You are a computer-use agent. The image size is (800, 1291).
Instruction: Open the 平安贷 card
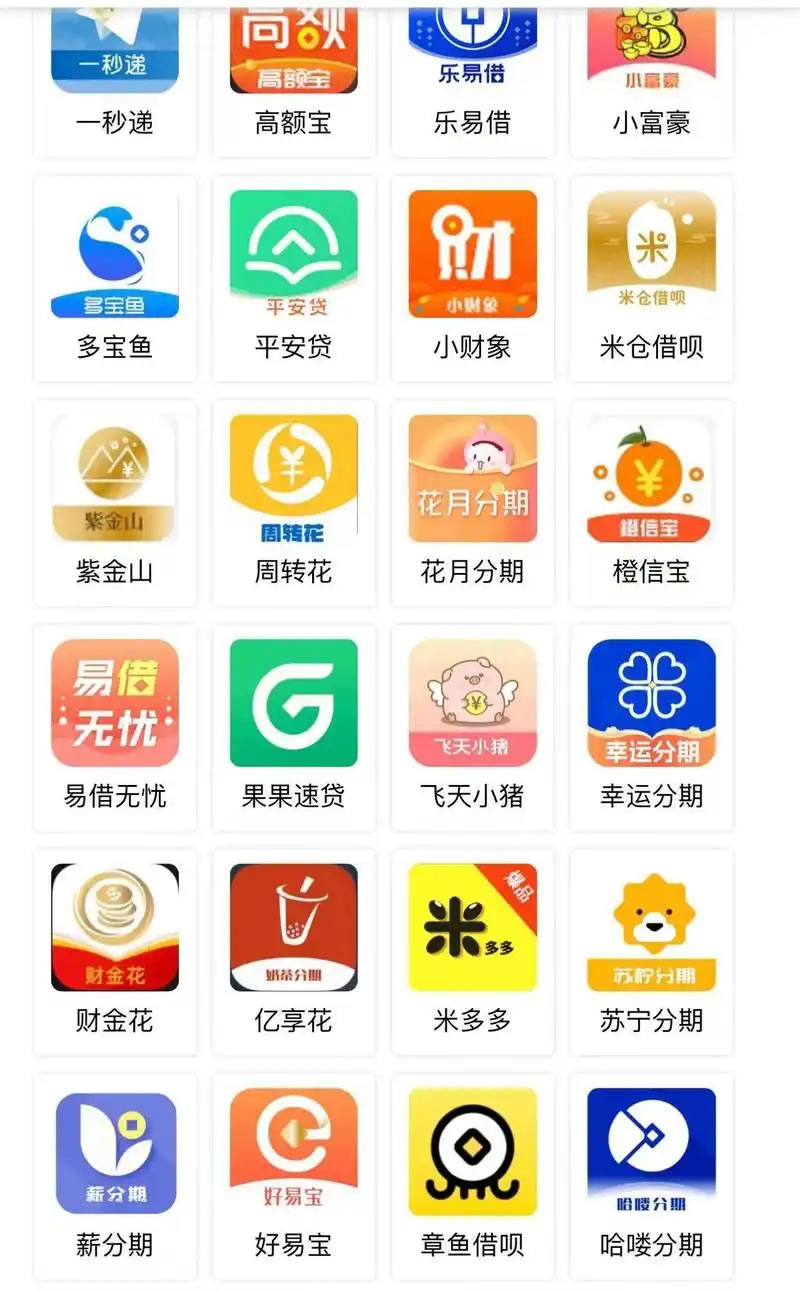294,255
